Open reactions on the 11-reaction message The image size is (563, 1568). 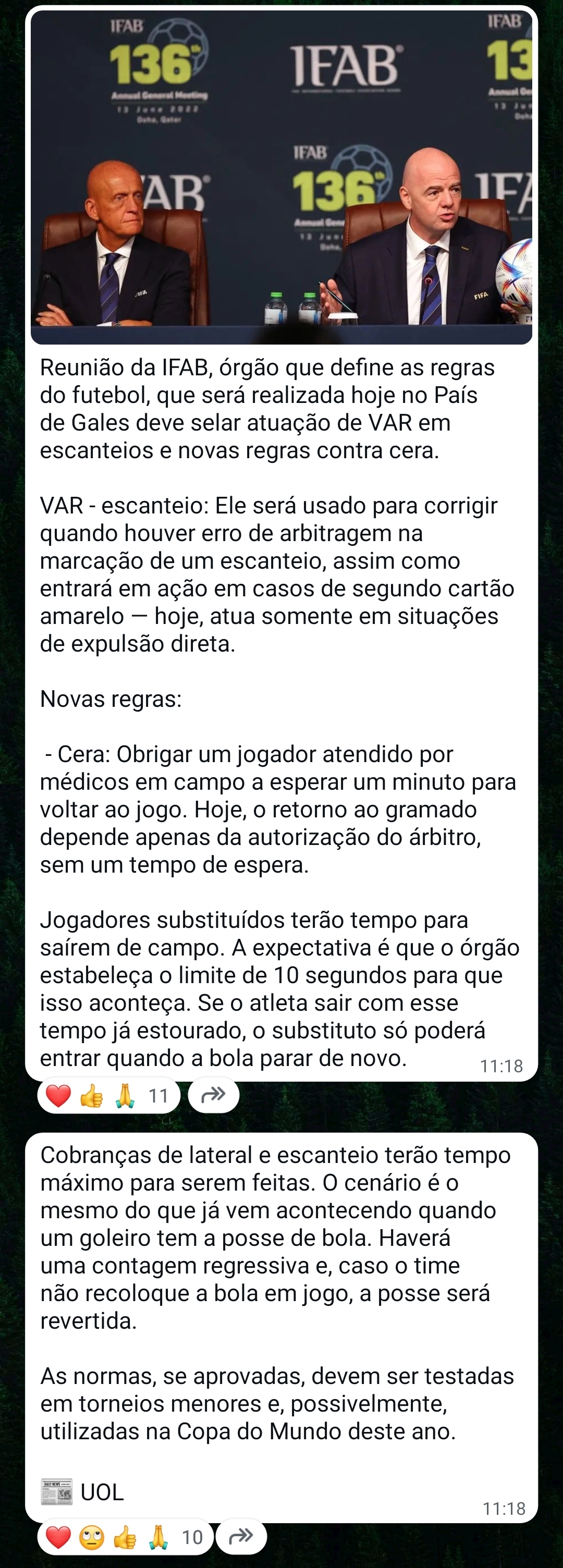(109, 1096)
